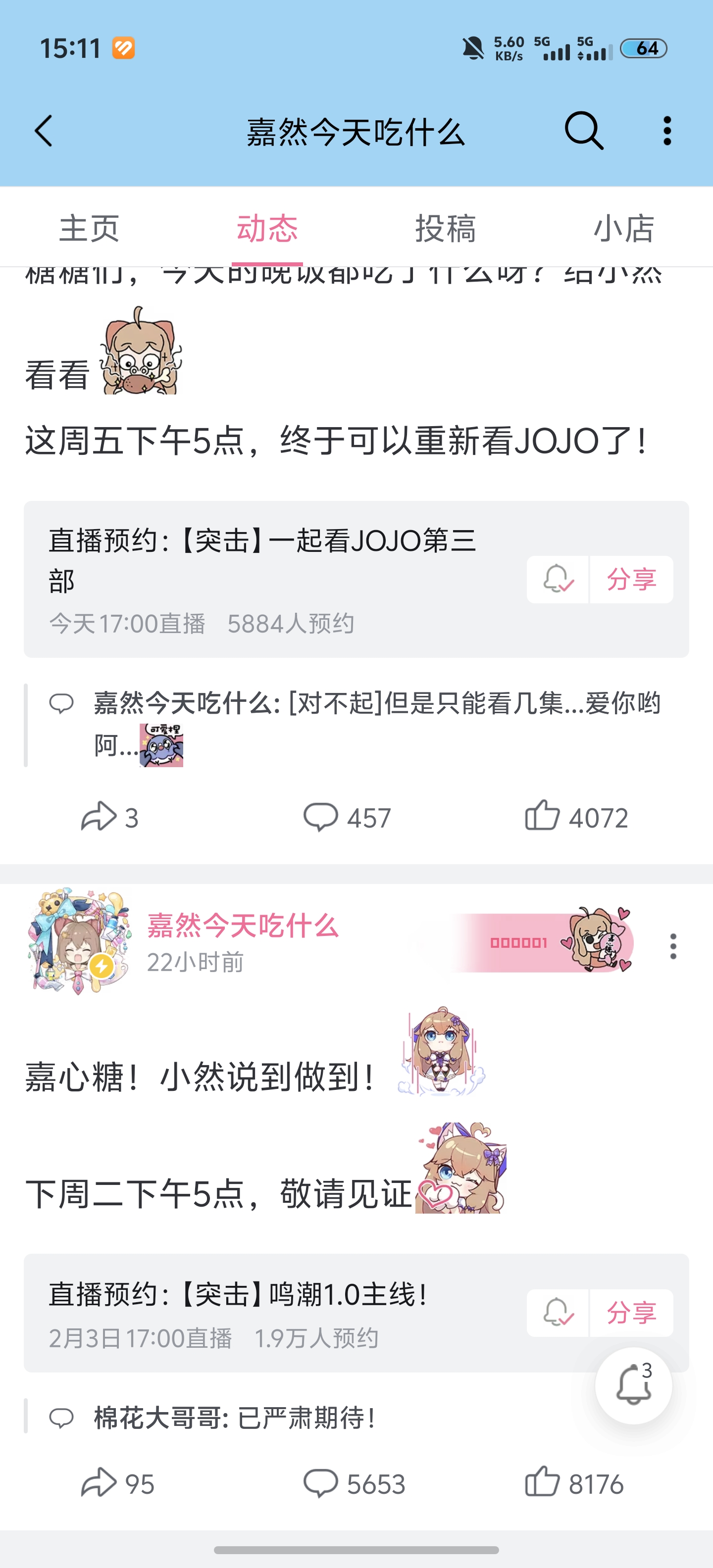This screenshot has width=713, height=1568.
Task: Open search in the top bar
Action: coord(584,130)
